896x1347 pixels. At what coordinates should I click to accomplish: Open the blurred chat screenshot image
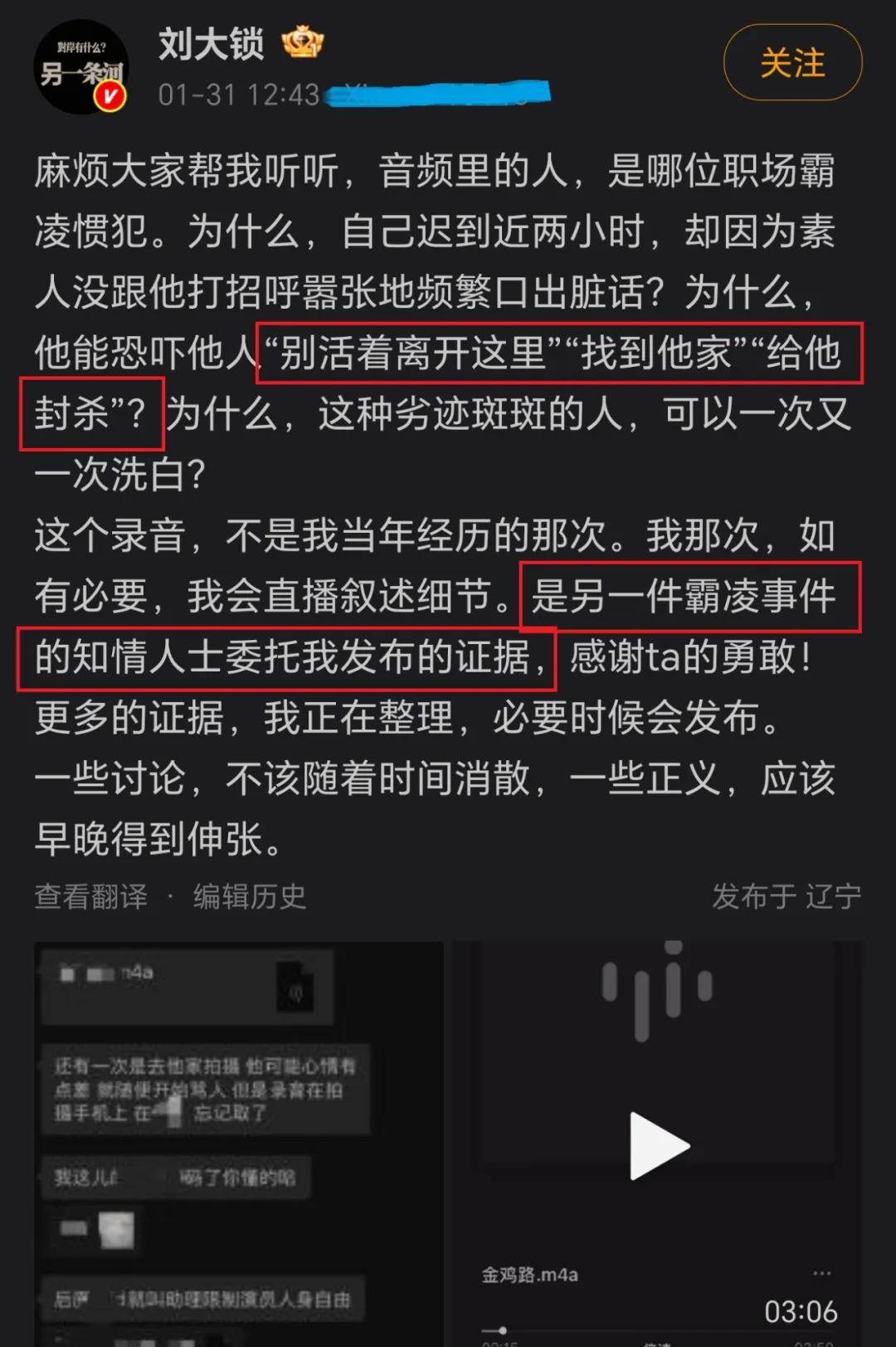pyautogui.click(x=239, y=1144)
